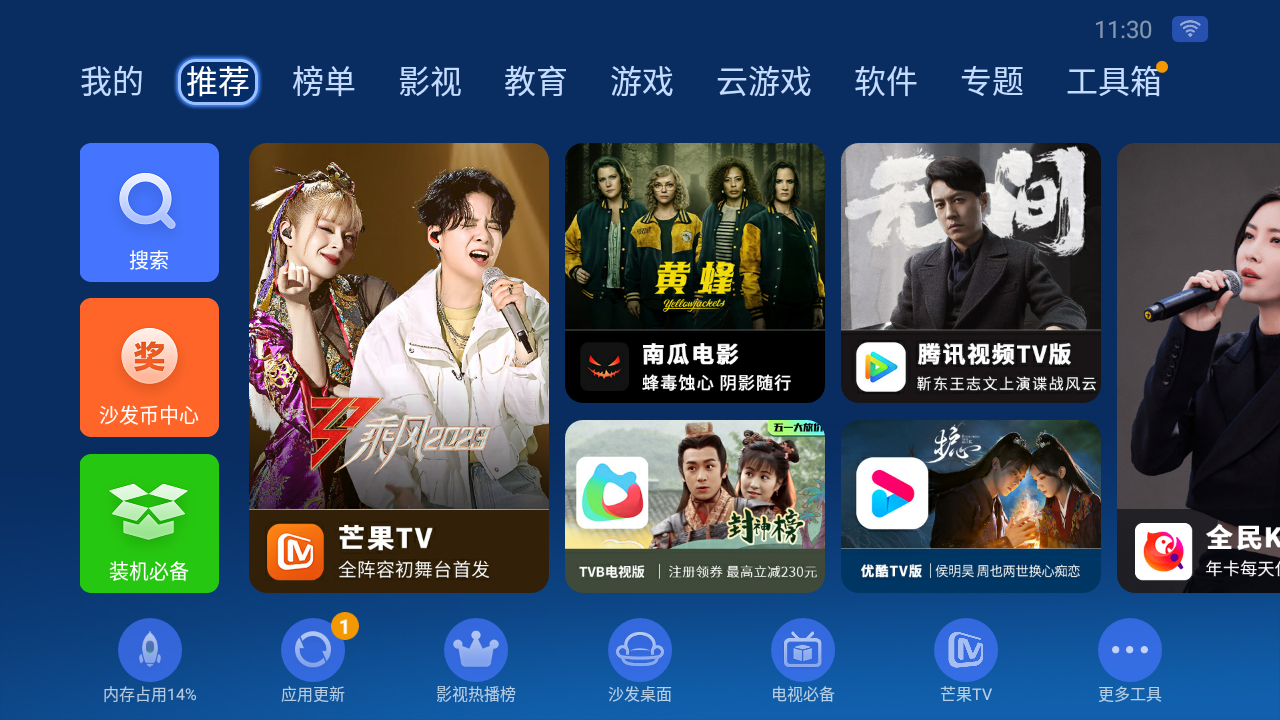The width and height of the screenshot is (1280, 720).
Task: Go to the 游戏 tab
Action: [642, 82]
